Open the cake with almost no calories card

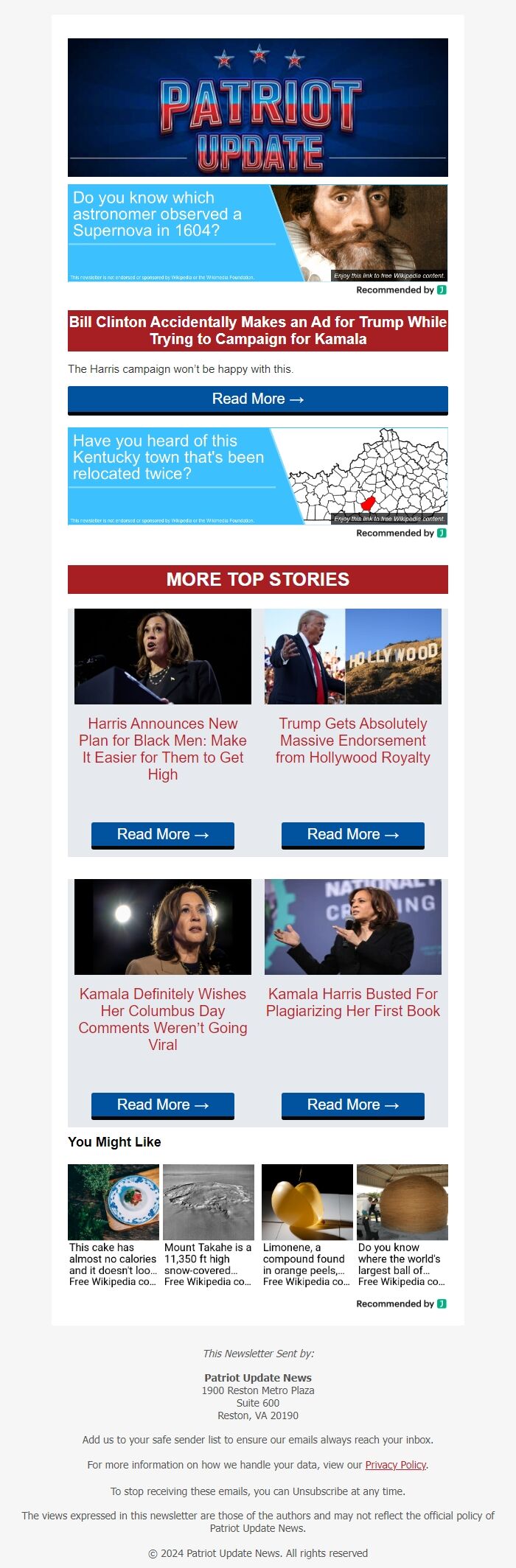coord(114,1226)
